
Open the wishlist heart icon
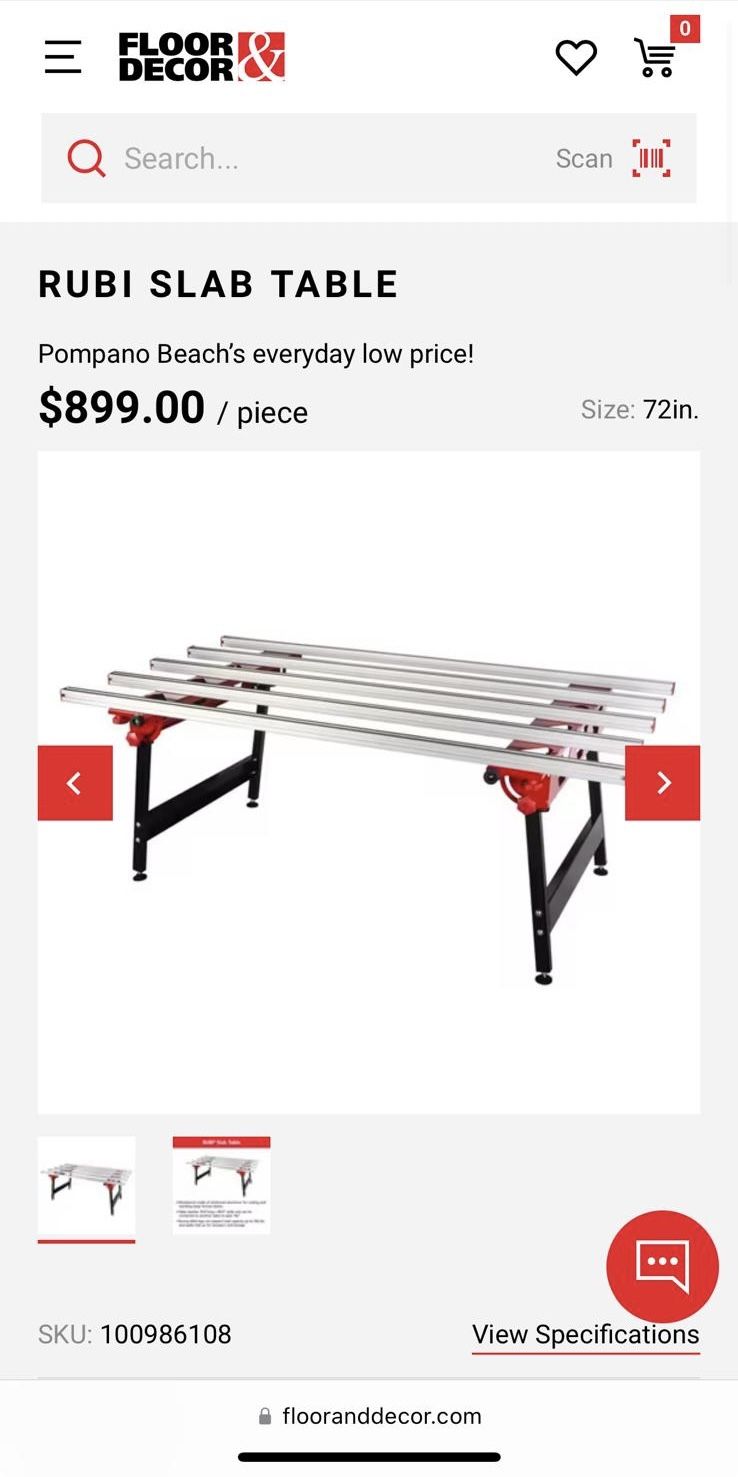click(x=575, y=58)
